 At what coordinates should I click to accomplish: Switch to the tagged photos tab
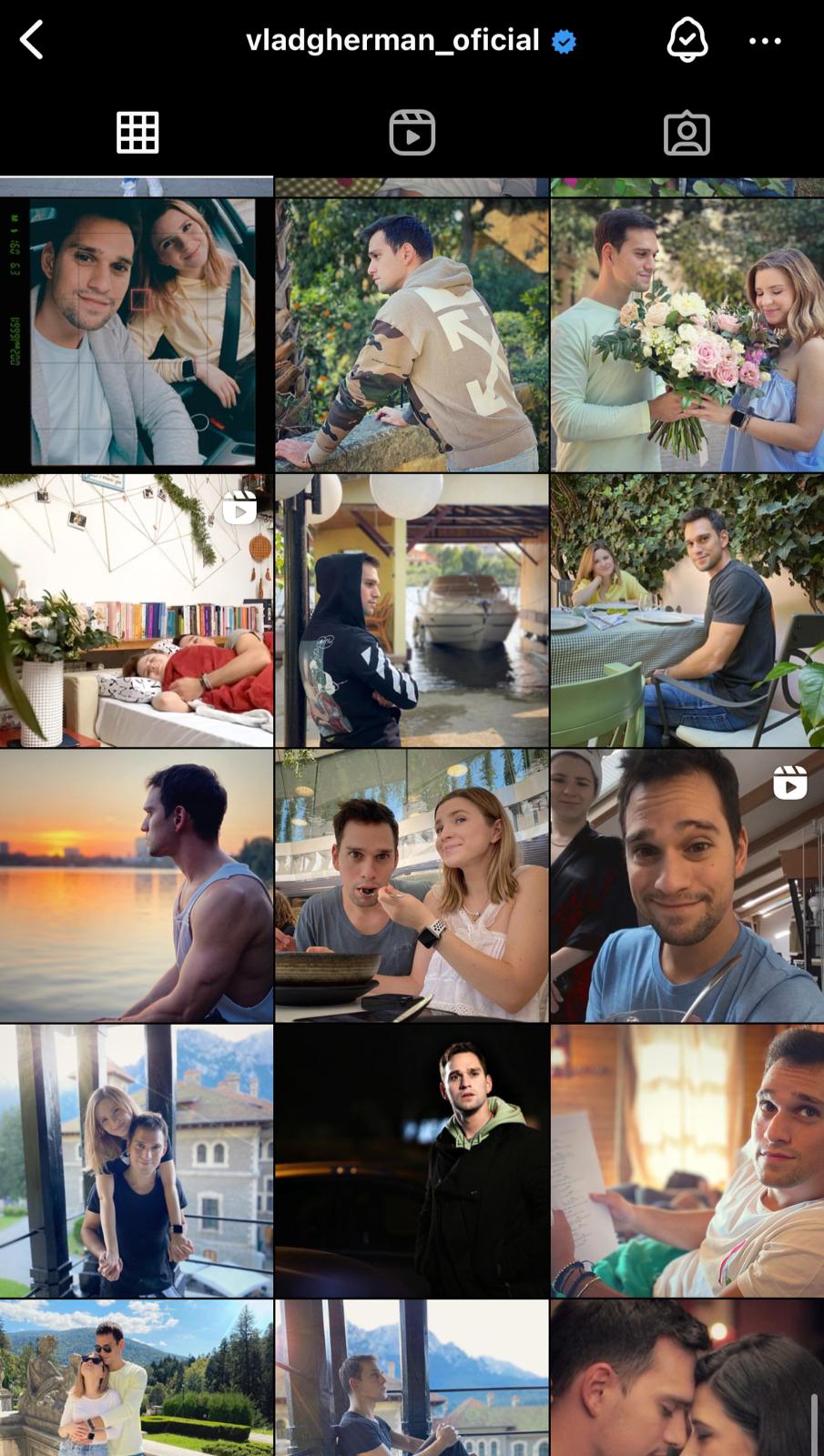click(x=687, y=133)
